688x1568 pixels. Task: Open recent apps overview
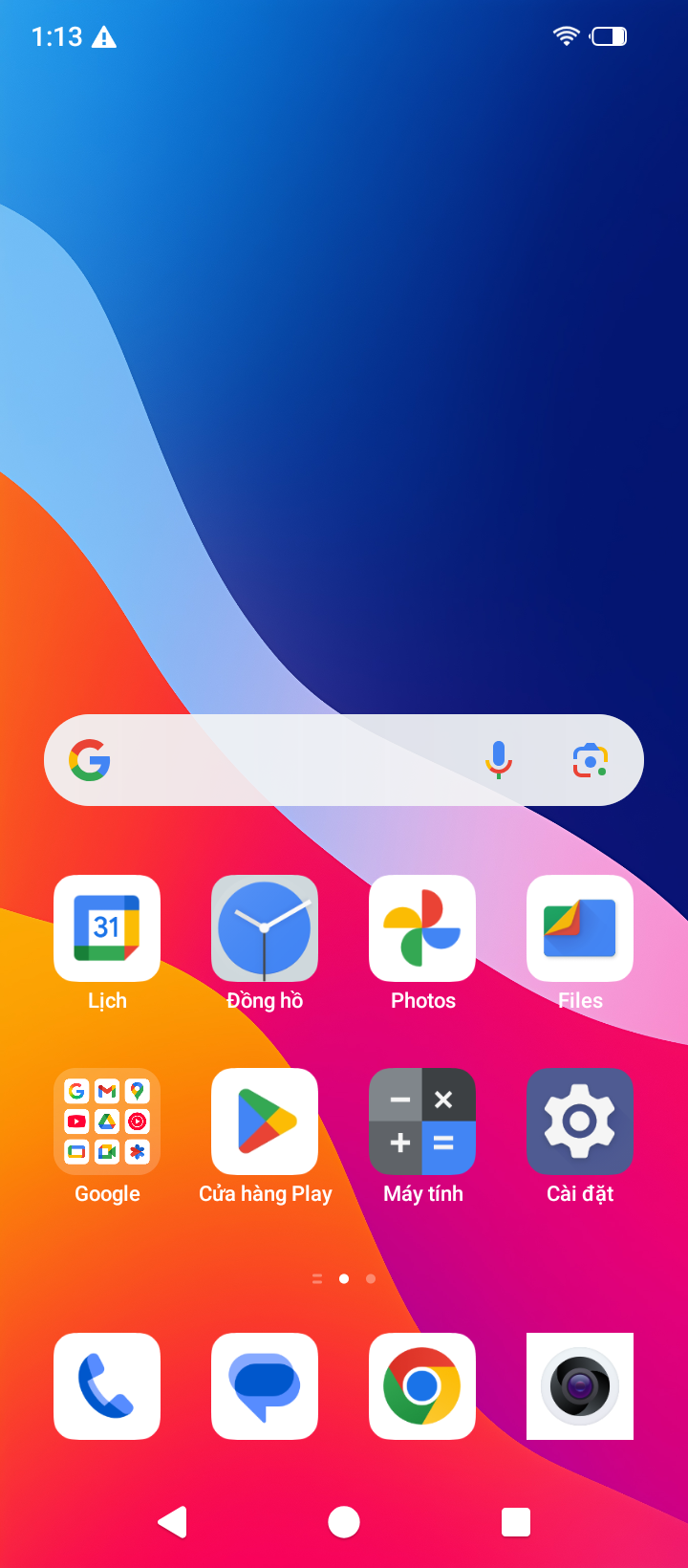click(x=516, y=1522)
